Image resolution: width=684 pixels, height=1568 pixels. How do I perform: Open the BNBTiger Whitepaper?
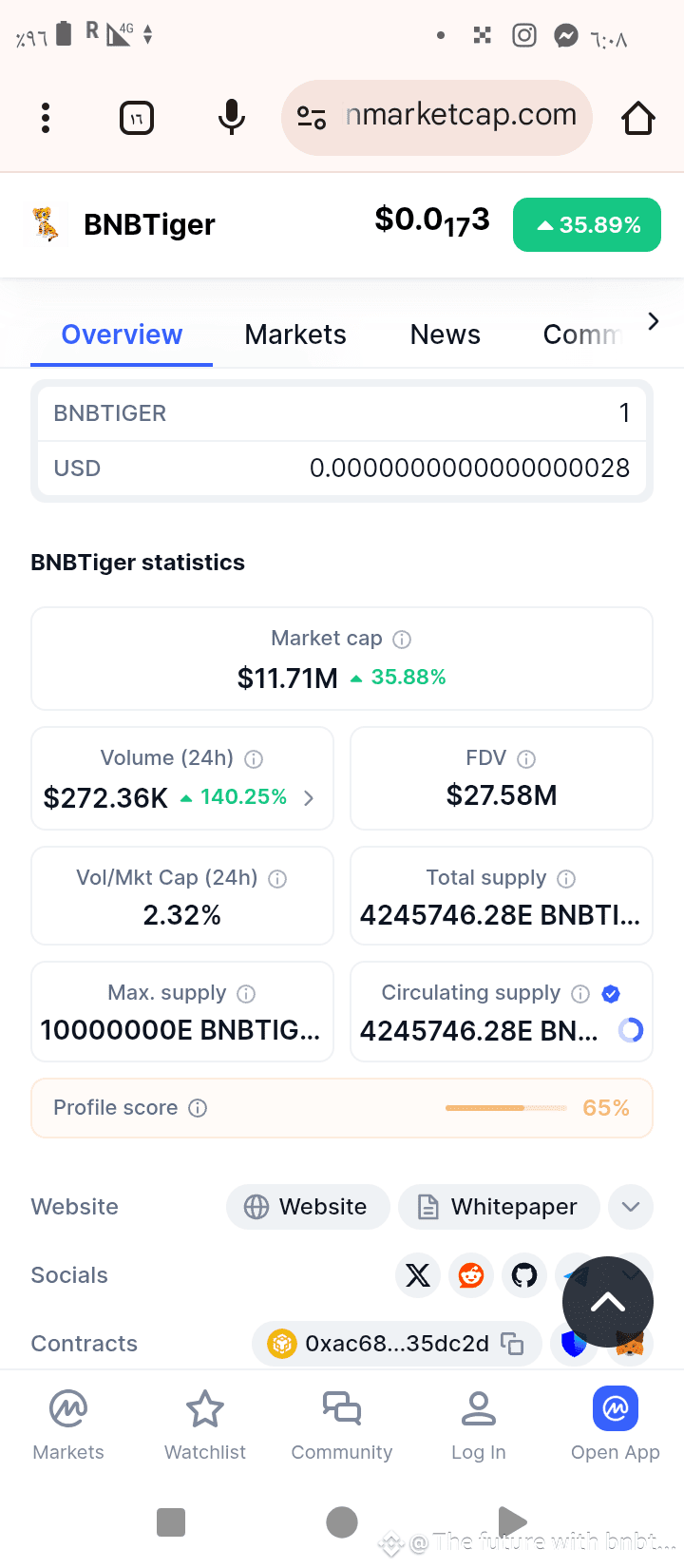(498, 1206)
